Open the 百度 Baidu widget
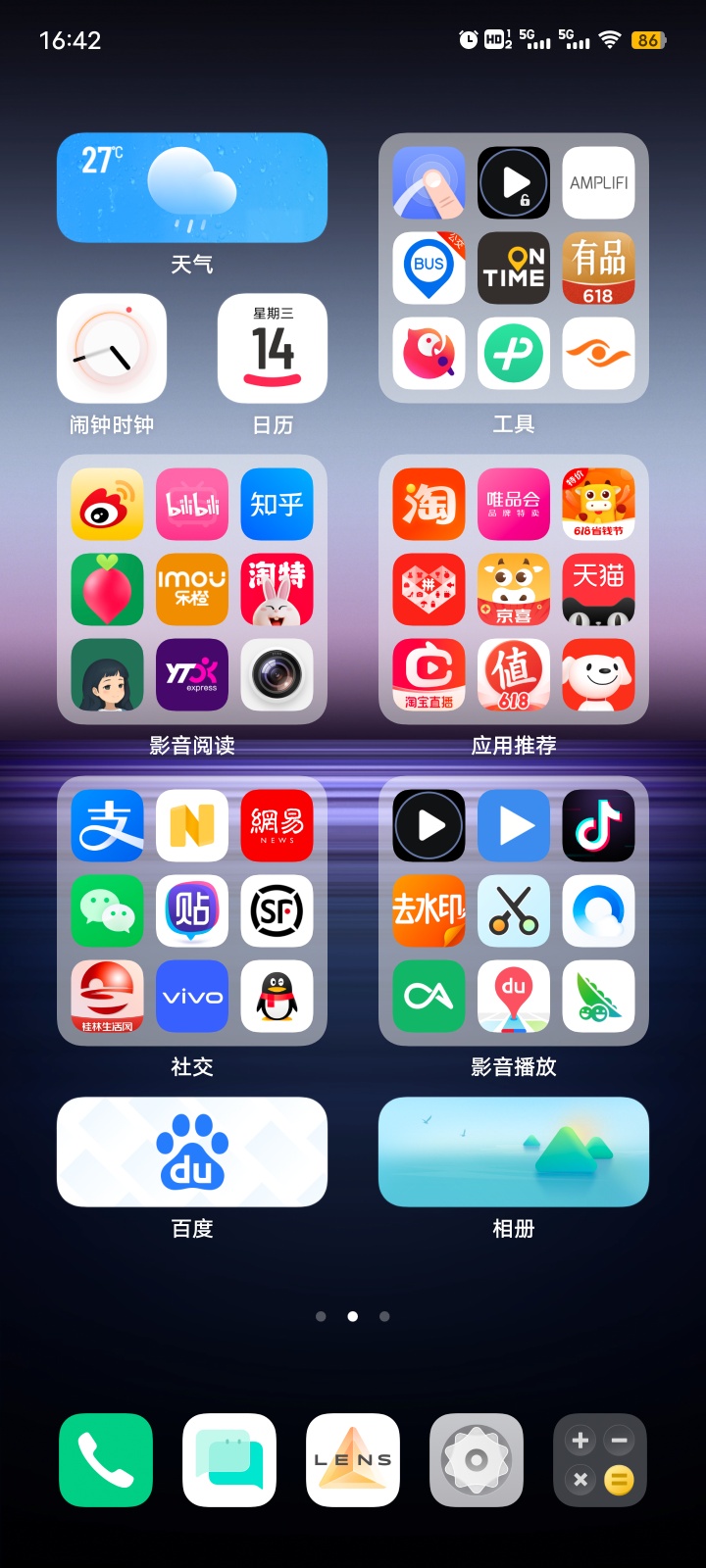 coord(192,1152)
